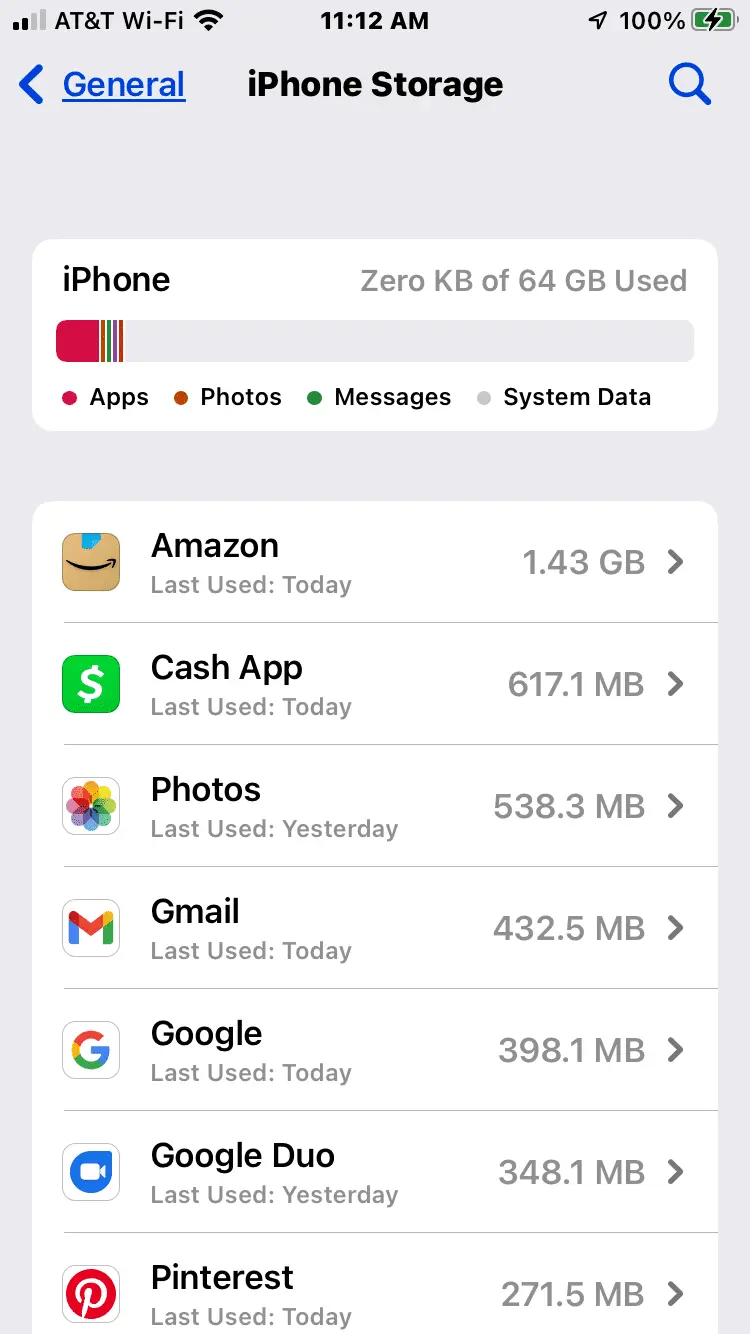Viewport: 750px width, 1334px height.
Task: Open Google Duo storage info
Action: coord(375,1172)
